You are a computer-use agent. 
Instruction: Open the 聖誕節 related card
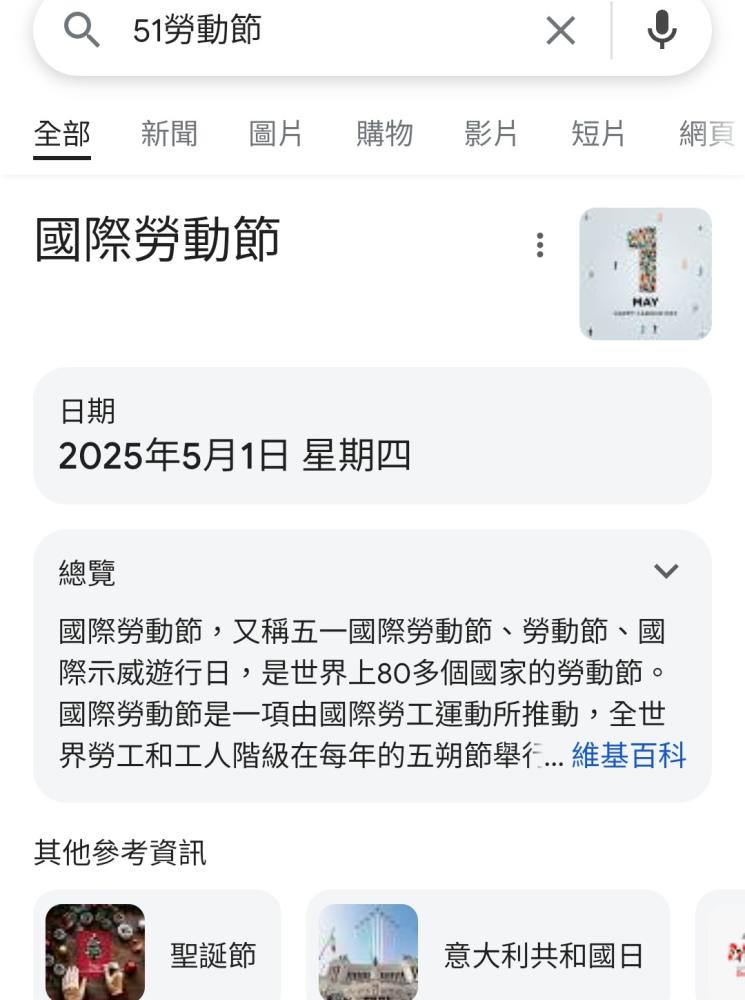click(x=157, y=954)
